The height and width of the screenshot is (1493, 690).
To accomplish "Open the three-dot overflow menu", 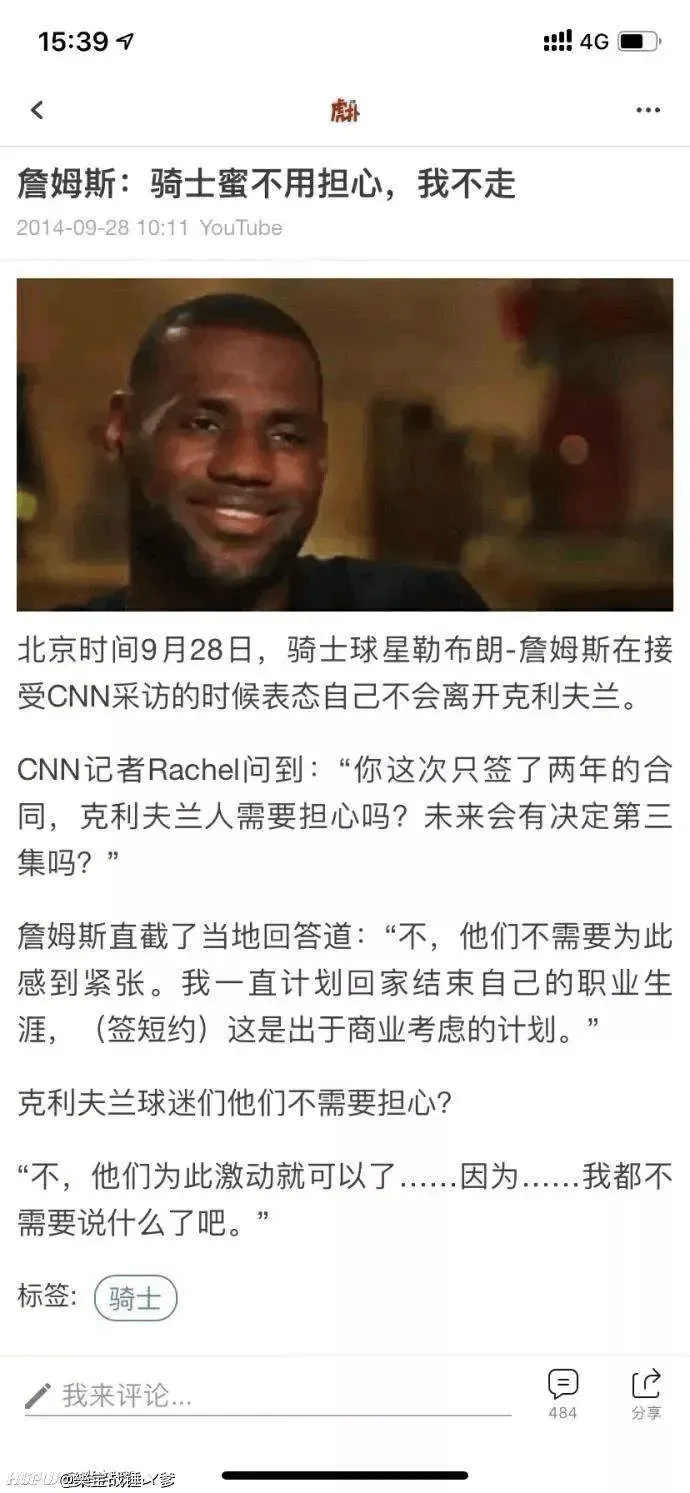I will tap(648, 110).
